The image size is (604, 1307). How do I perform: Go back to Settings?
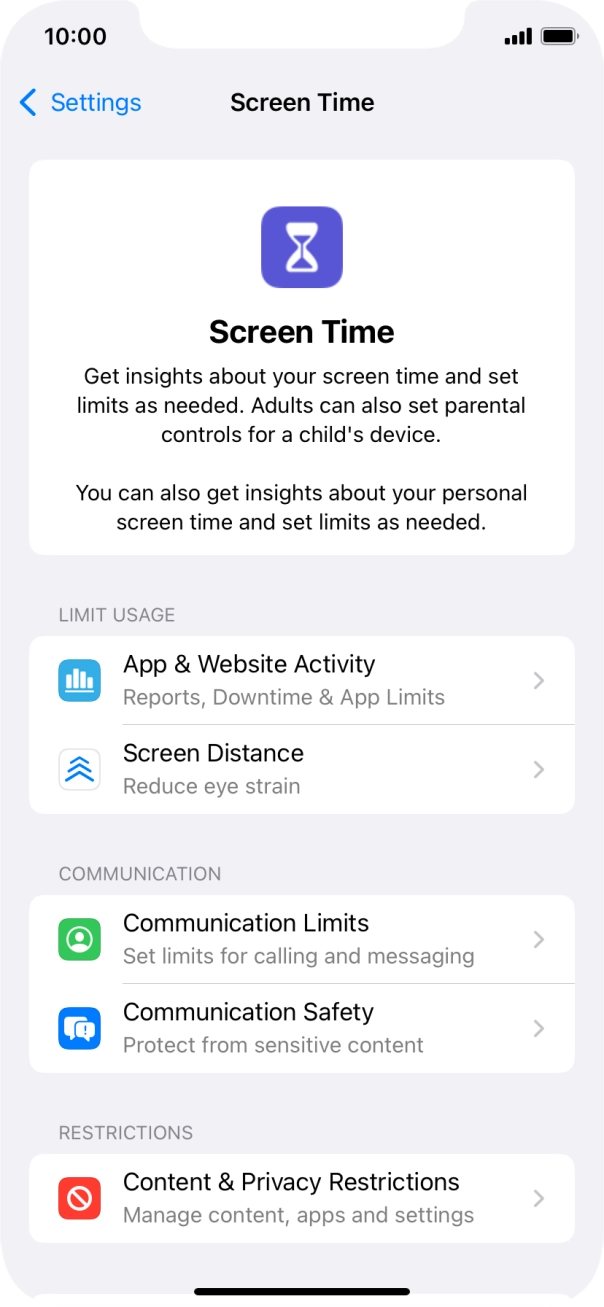pos(80,102)
